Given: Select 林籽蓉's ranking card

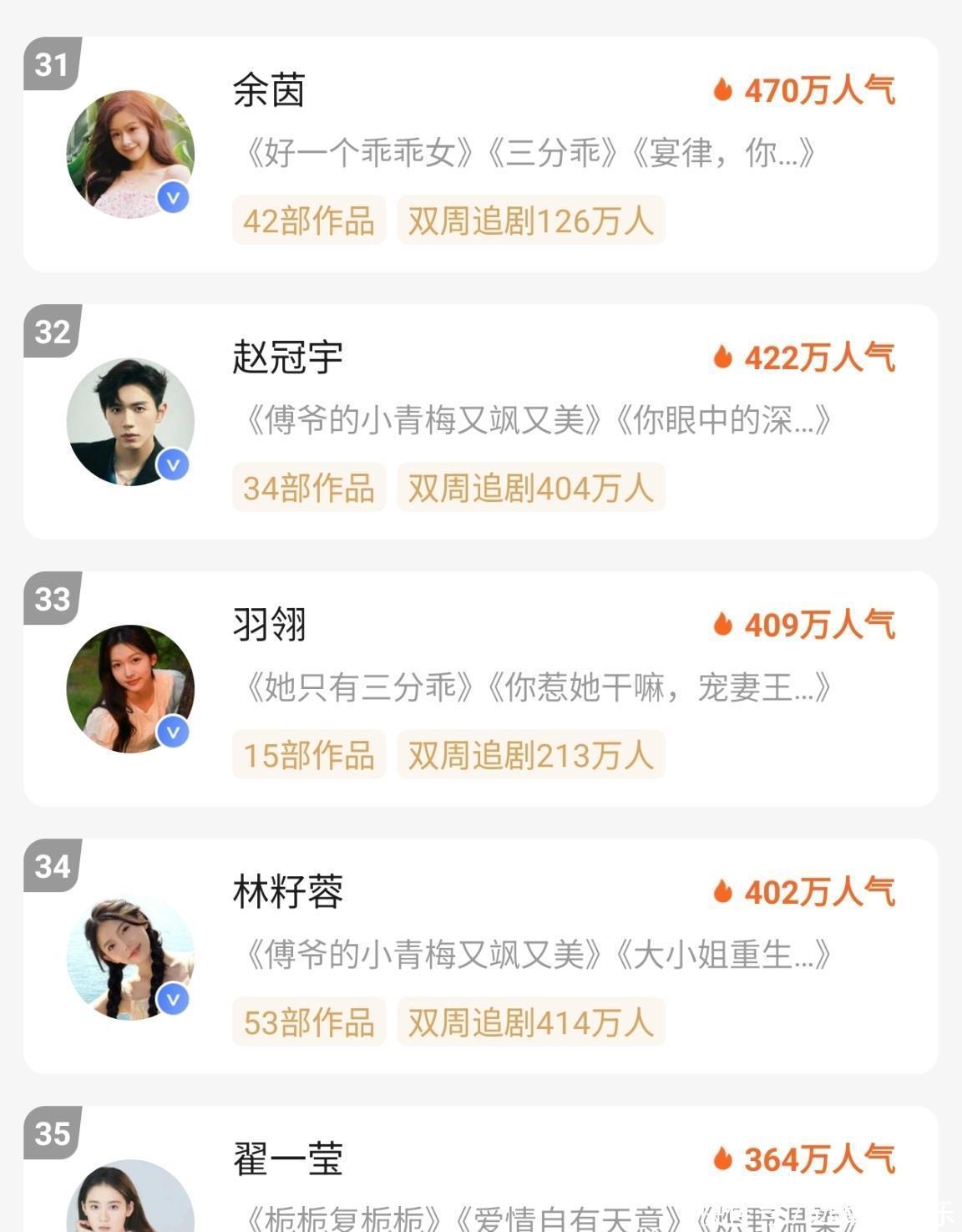Looking at the screenshot, I should click(480, 956).
